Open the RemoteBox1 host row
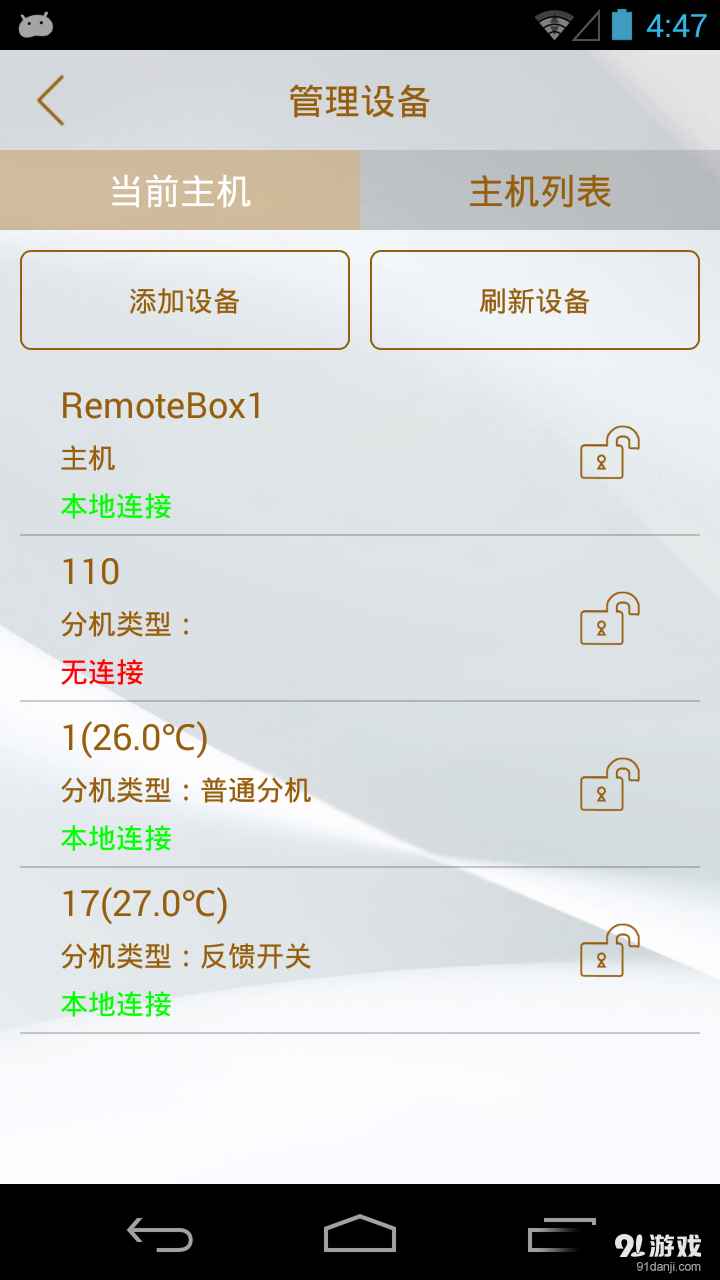720x1280 pixels. click(x=360, y=453)
